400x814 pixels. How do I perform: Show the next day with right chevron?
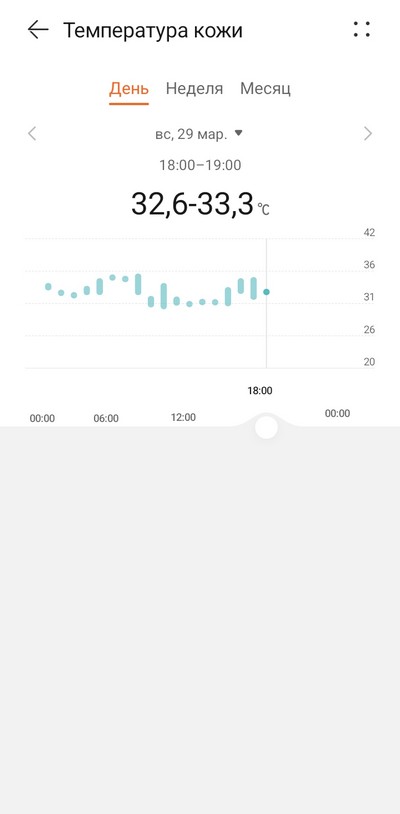point(368,134)
